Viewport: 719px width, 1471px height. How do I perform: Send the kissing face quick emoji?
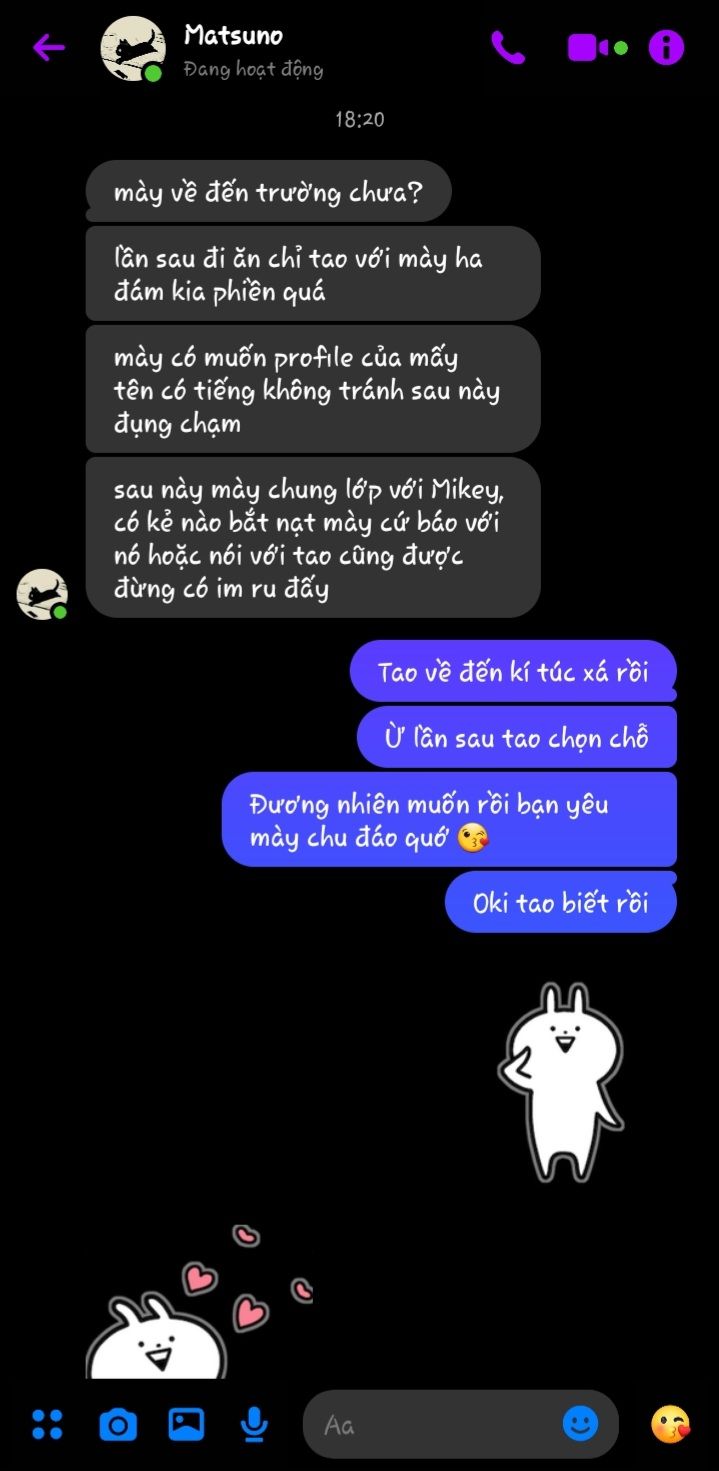pos(670,1424)
